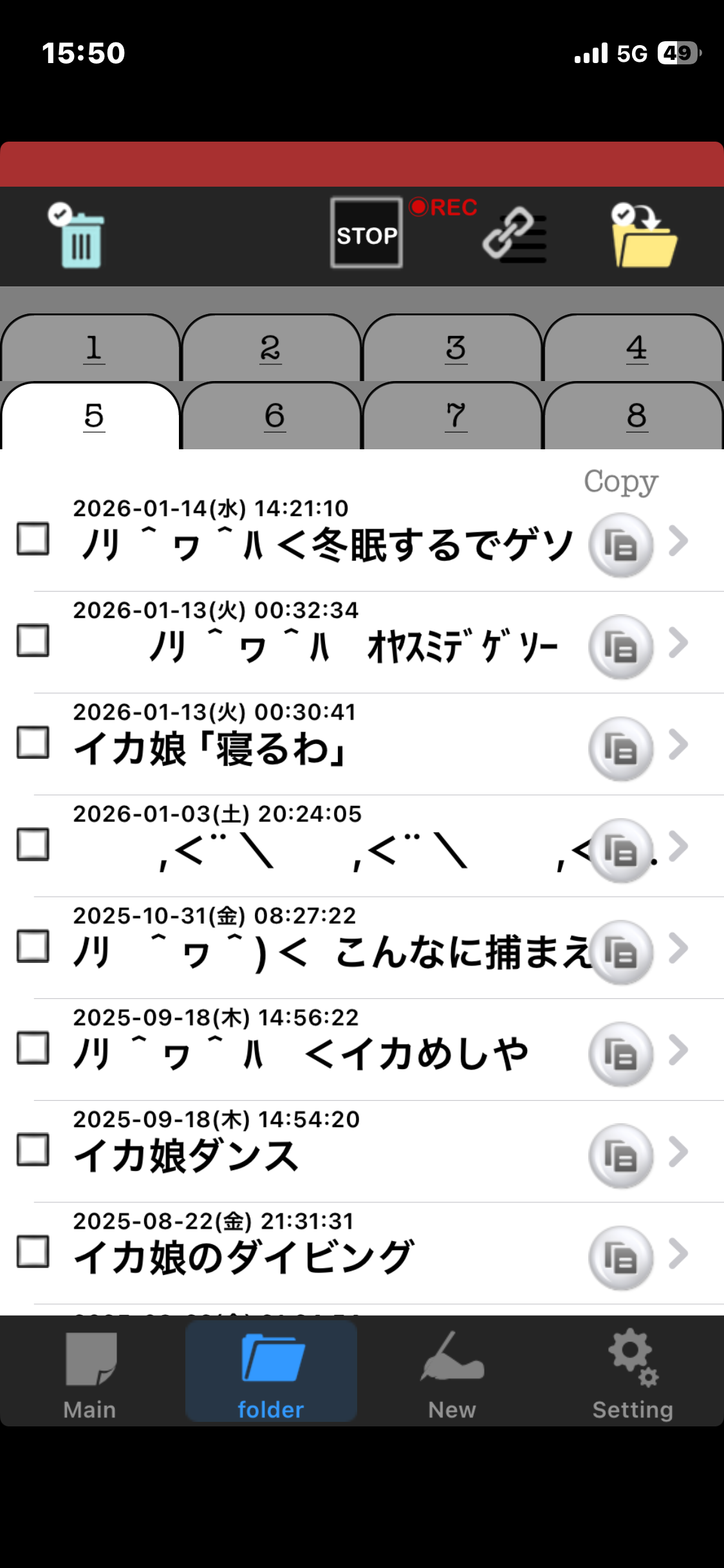The width and height of the screenshot is (724, 1568).
Task: Tick the checkbox next to イカ娘のダイビング
Action: [33, 1251]
